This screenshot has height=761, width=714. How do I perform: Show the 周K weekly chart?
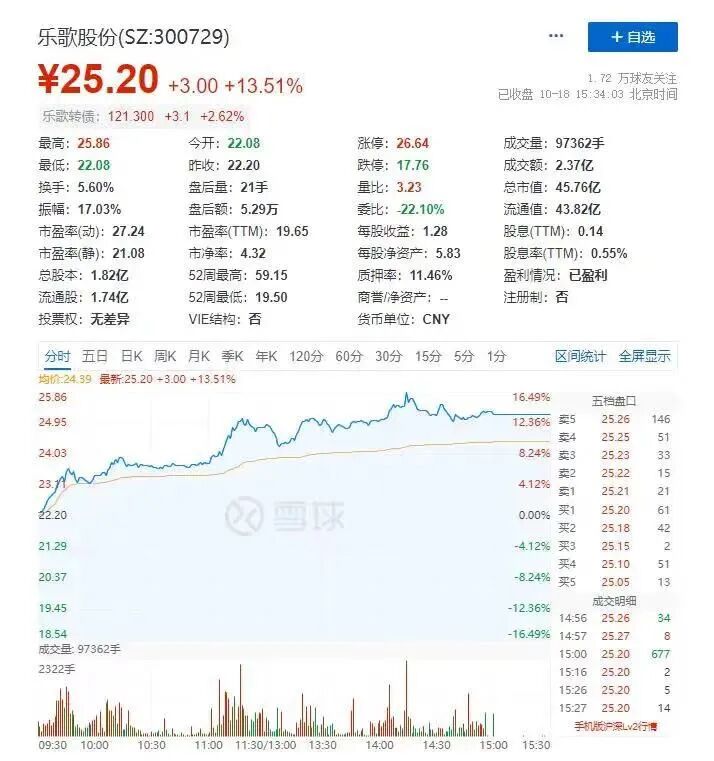point(165,357)
